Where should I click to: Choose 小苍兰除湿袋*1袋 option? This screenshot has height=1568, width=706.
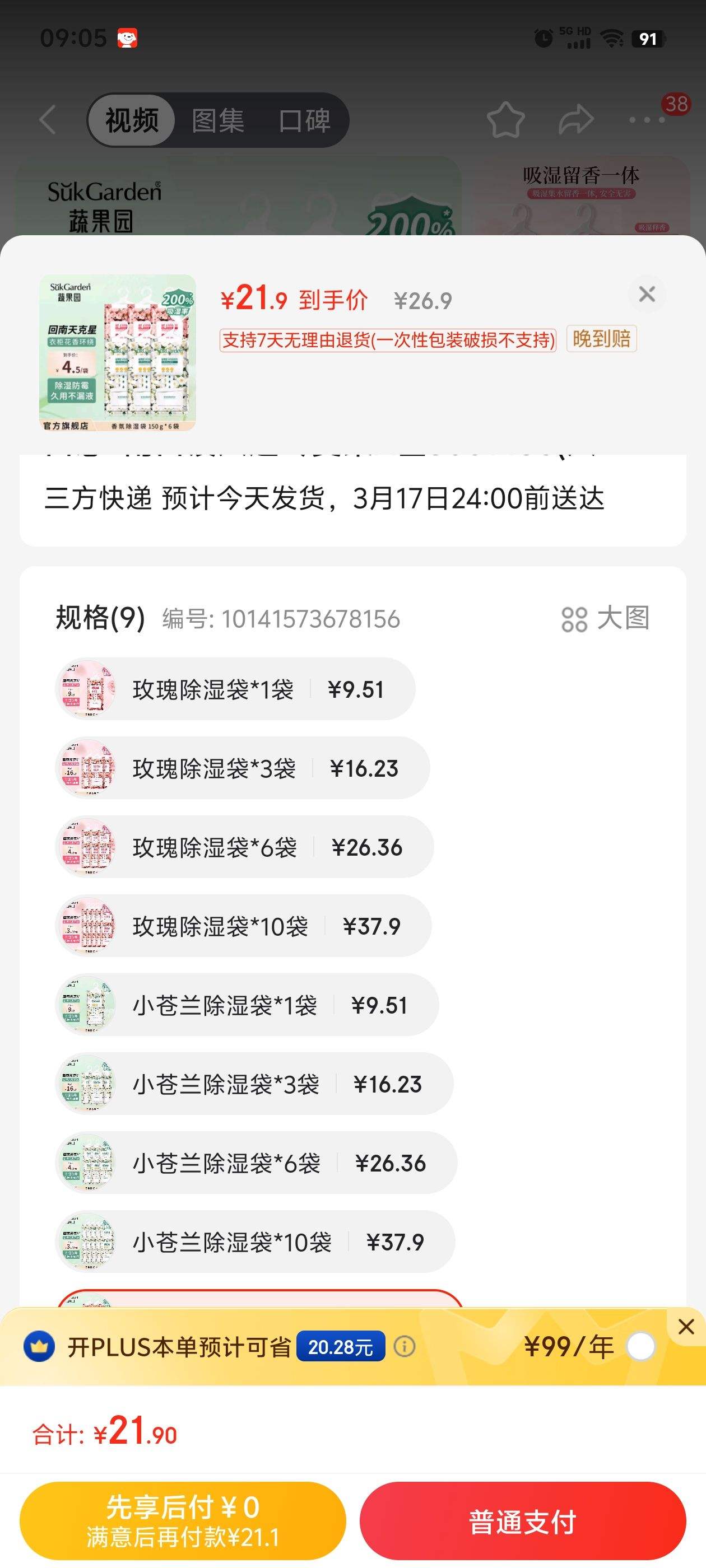click(x=247, y=1005)
